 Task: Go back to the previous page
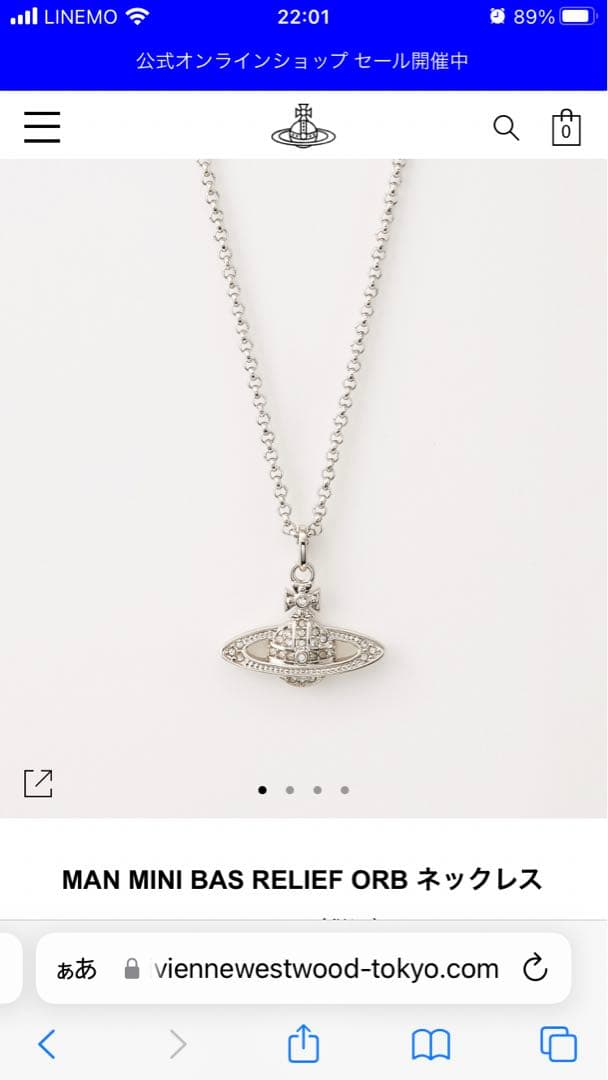[x=46, y=1045]
